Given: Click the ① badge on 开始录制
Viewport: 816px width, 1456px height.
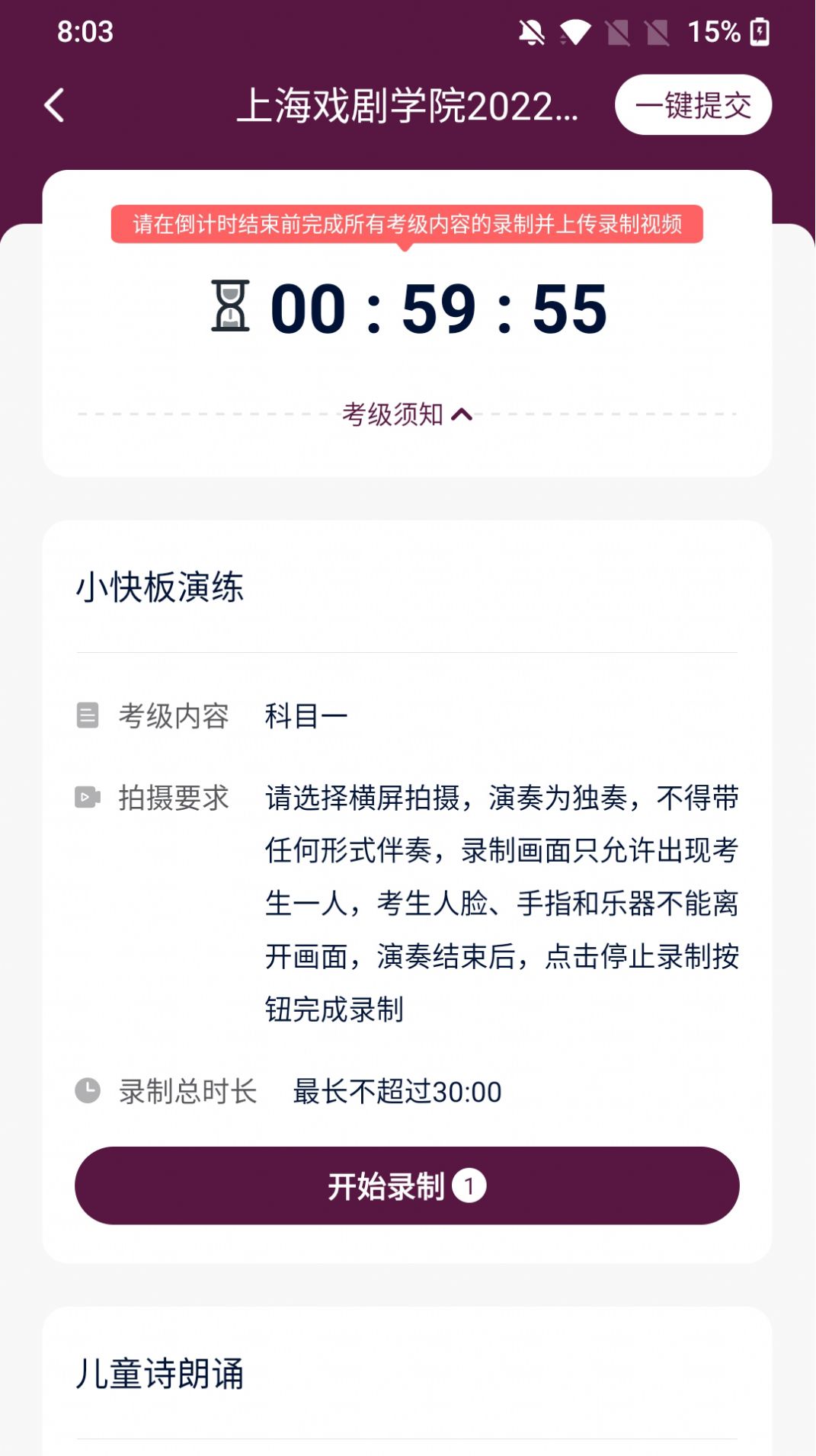Looking at the screenshot, I should point(470,1185).
